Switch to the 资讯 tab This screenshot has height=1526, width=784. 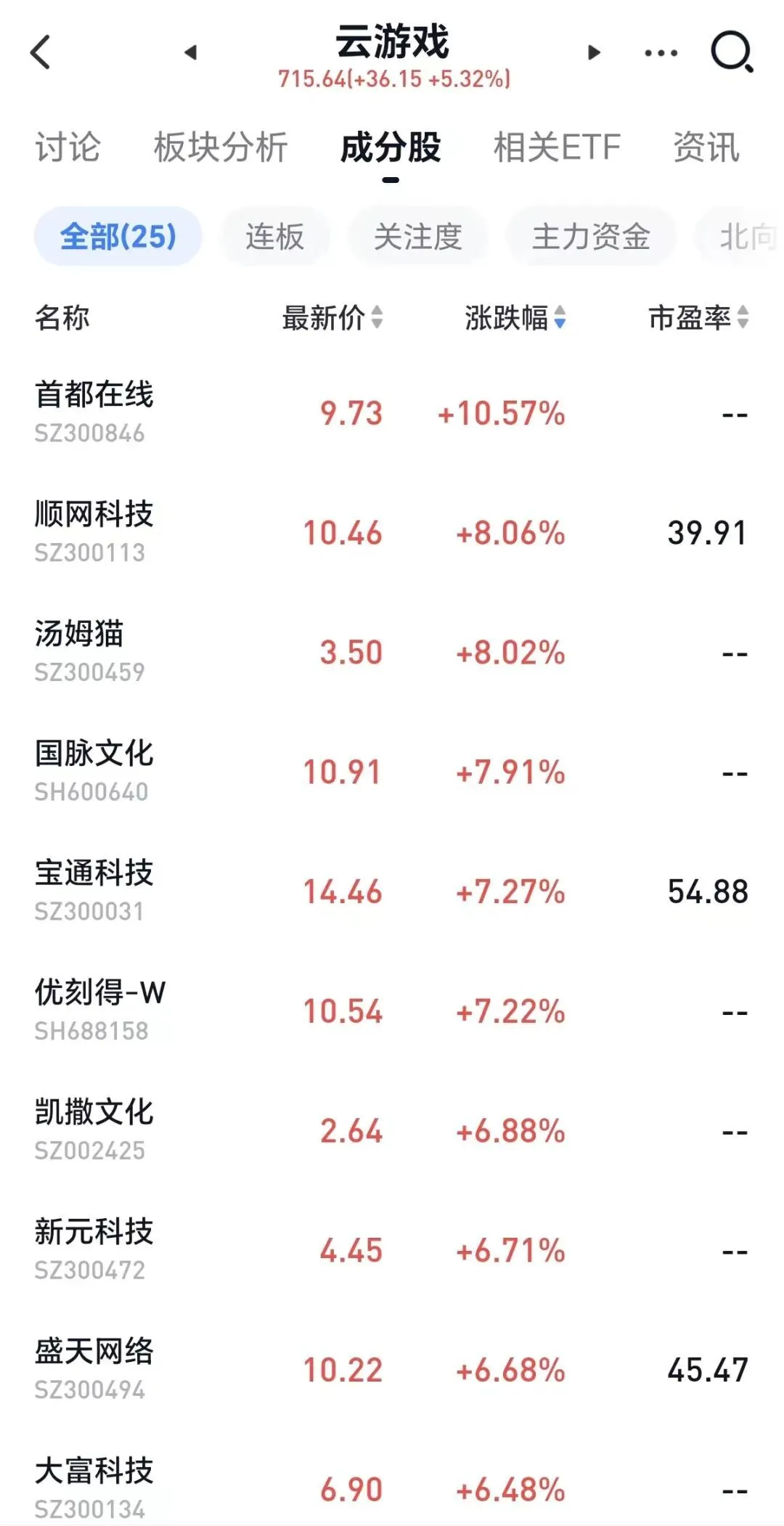pos(706,147)
